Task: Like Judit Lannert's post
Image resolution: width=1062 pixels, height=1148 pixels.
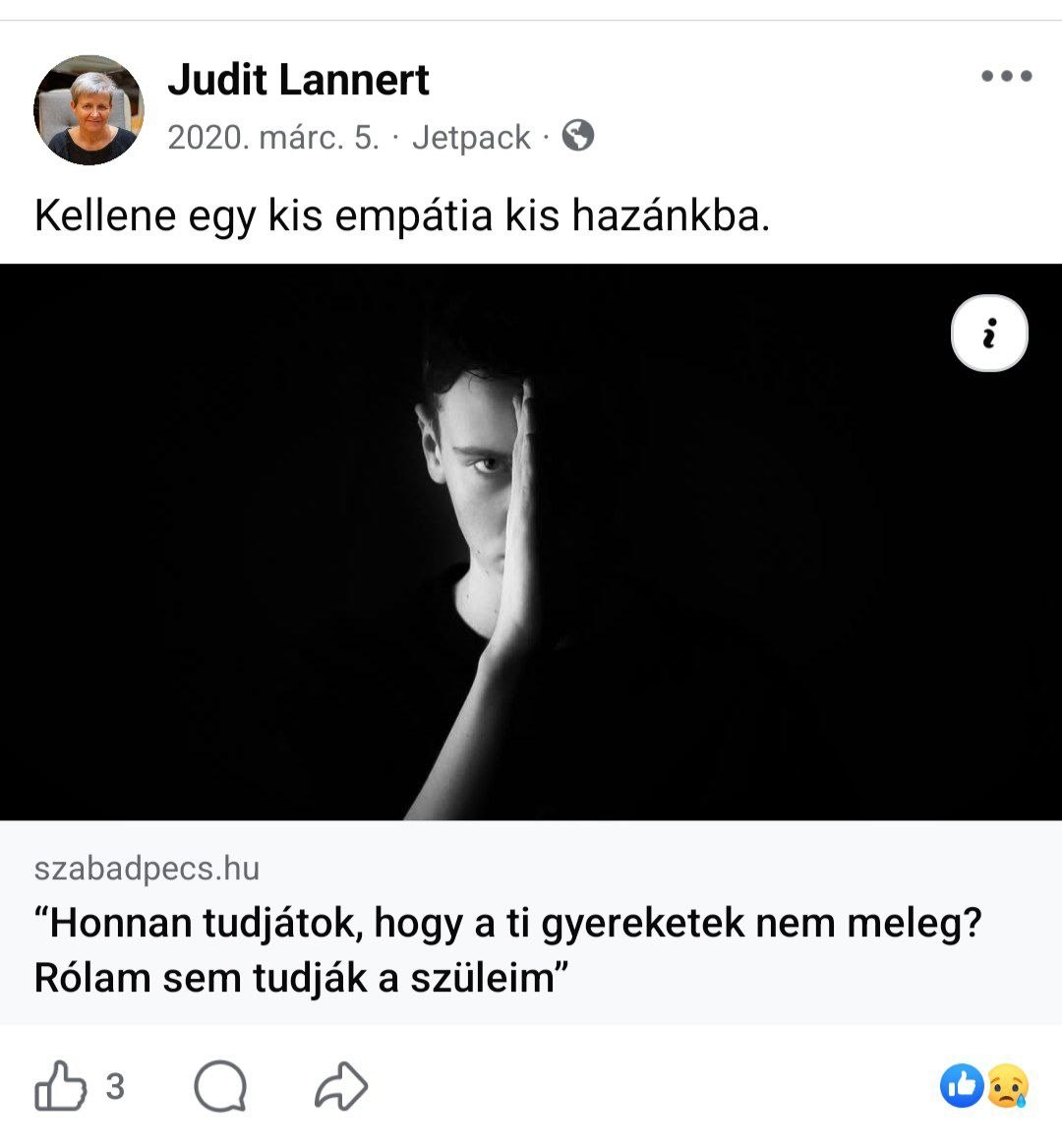Action: (x=61, y=1086)
